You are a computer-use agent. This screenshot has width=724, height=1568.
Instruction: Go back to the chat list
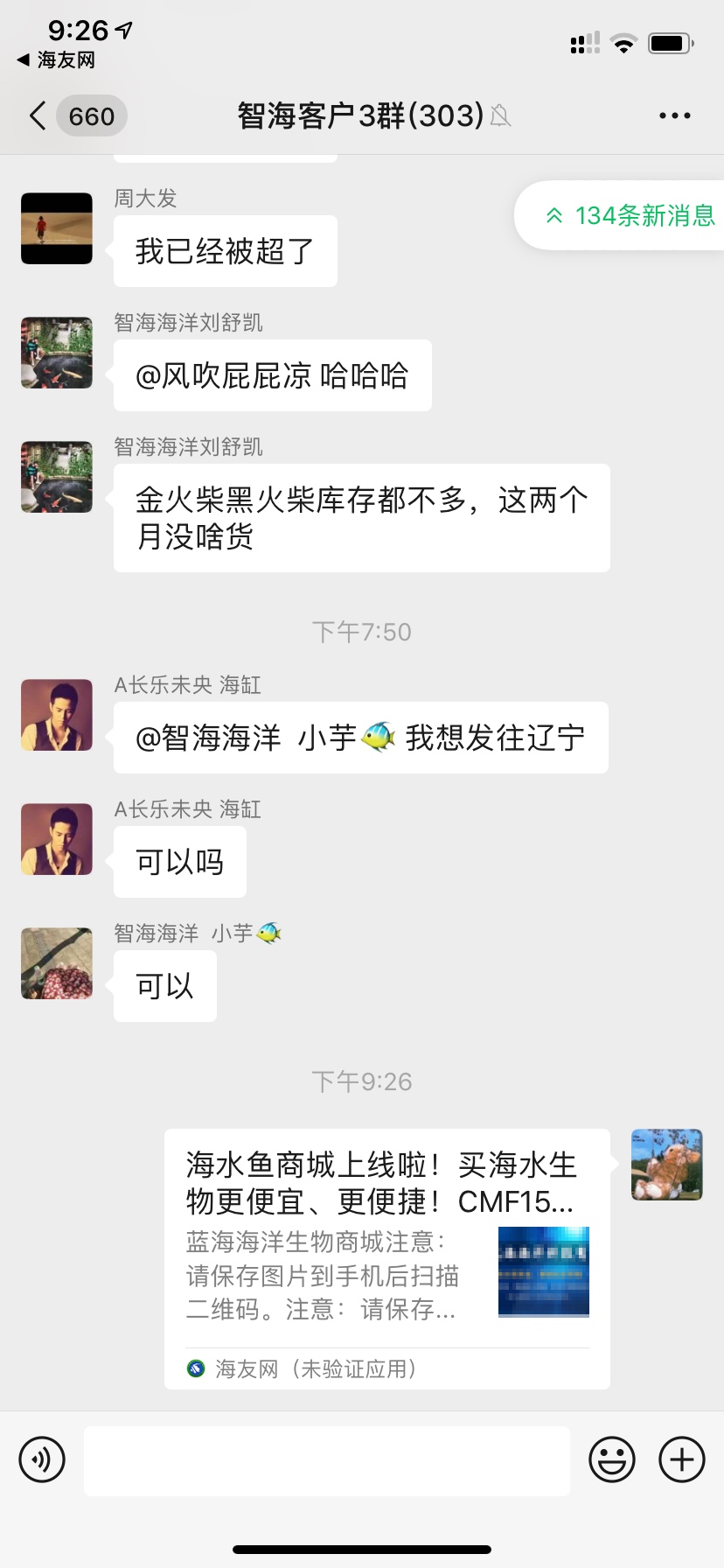[x=38, y=115]
